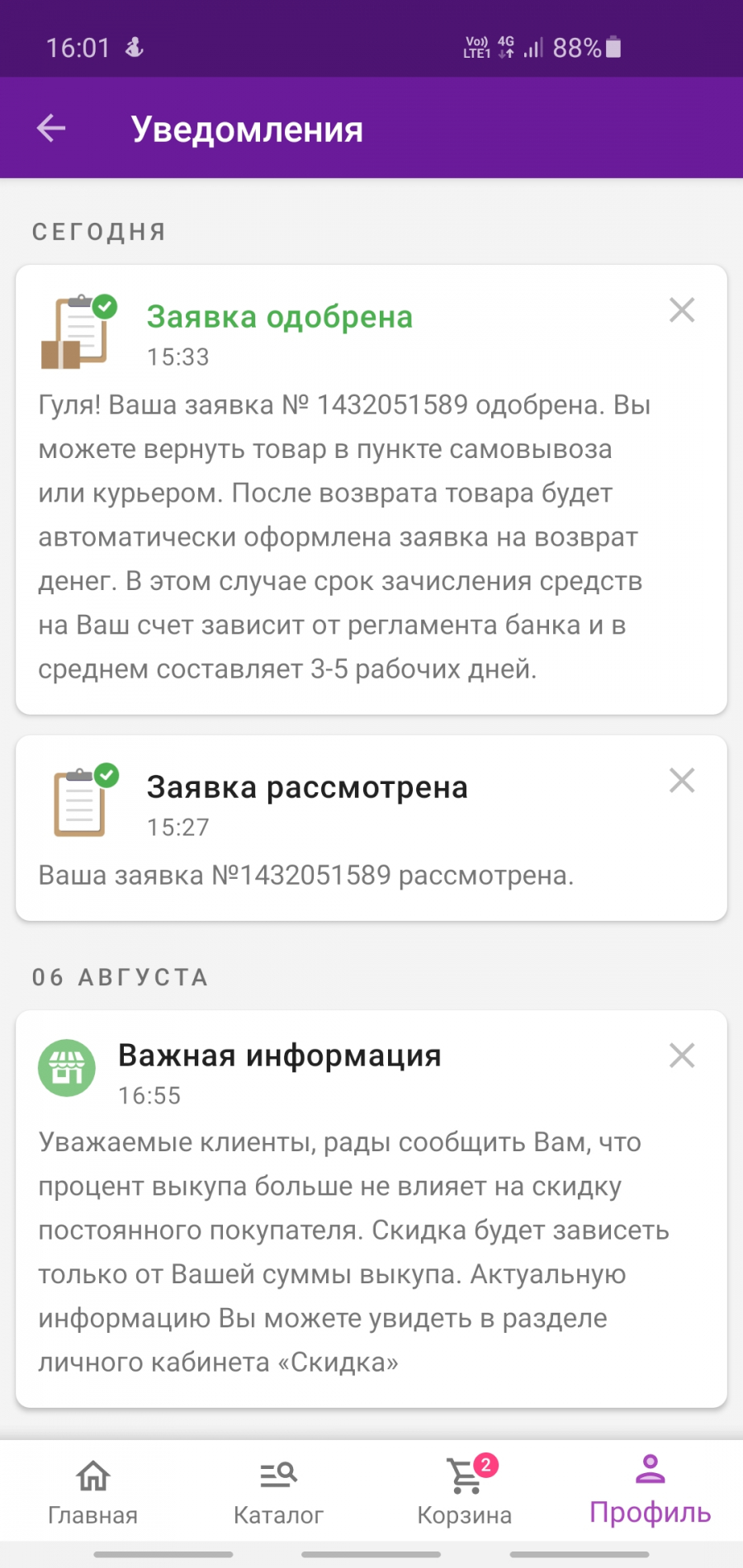The image size is (743, 1568).
Task: Open the Заявка рассмотрена notification card
Action: pos(371,828)
